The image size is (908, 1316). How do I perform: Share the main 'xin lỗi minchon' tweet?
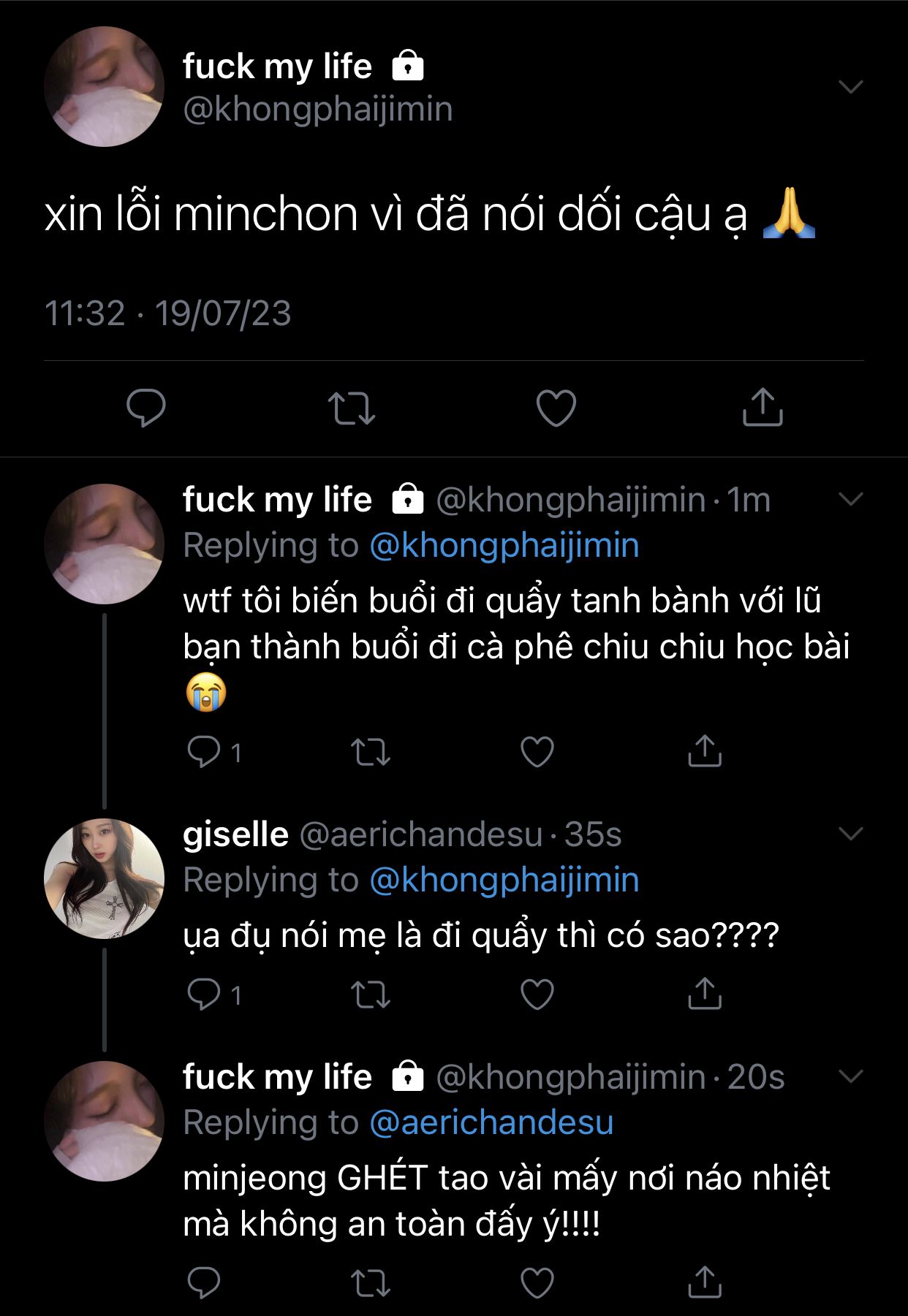tap(763, 408)
